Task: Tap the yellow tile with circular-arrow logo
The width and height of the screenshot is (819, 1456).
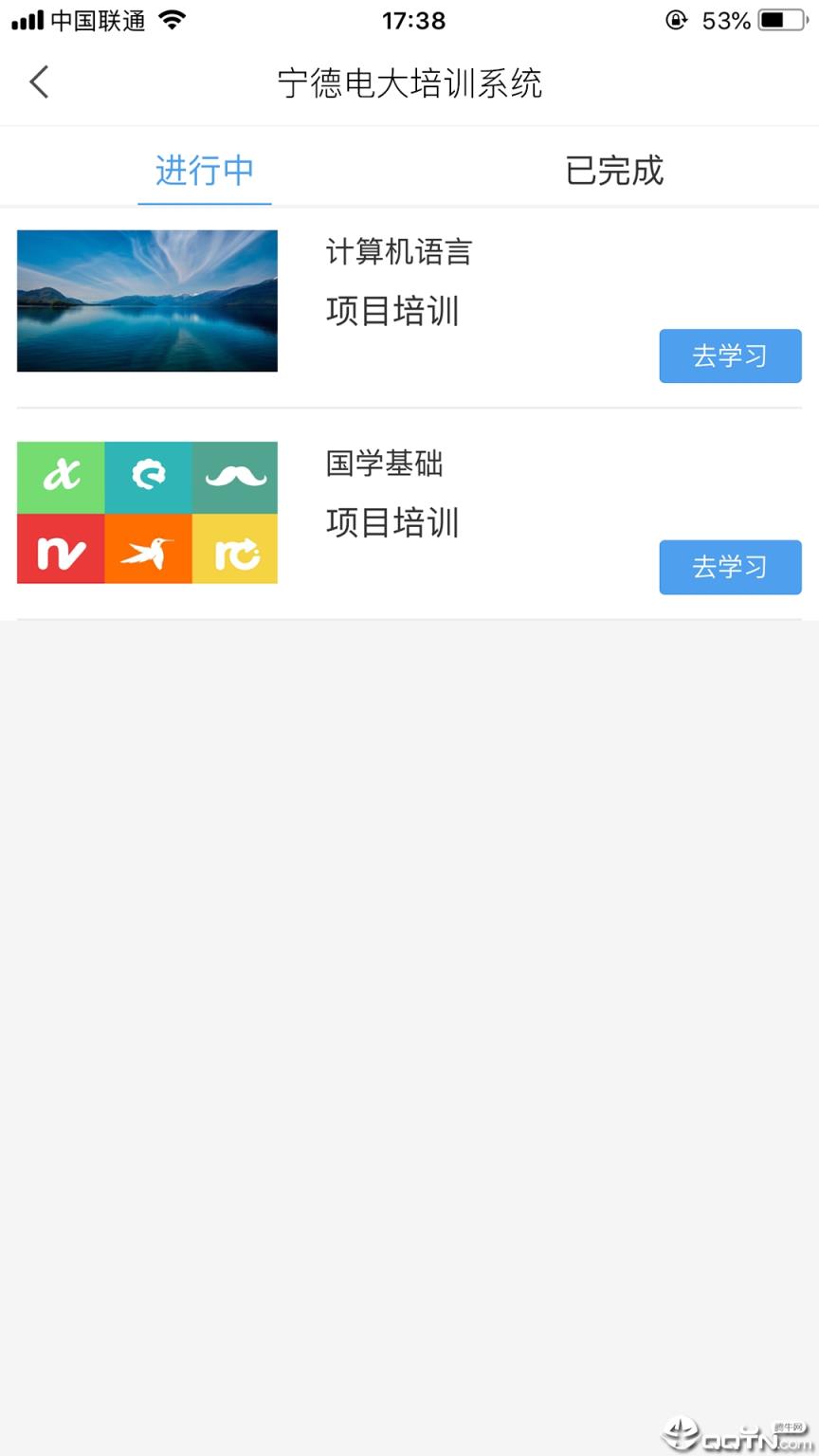Action: pyautogui.click(x=235, y=550)
